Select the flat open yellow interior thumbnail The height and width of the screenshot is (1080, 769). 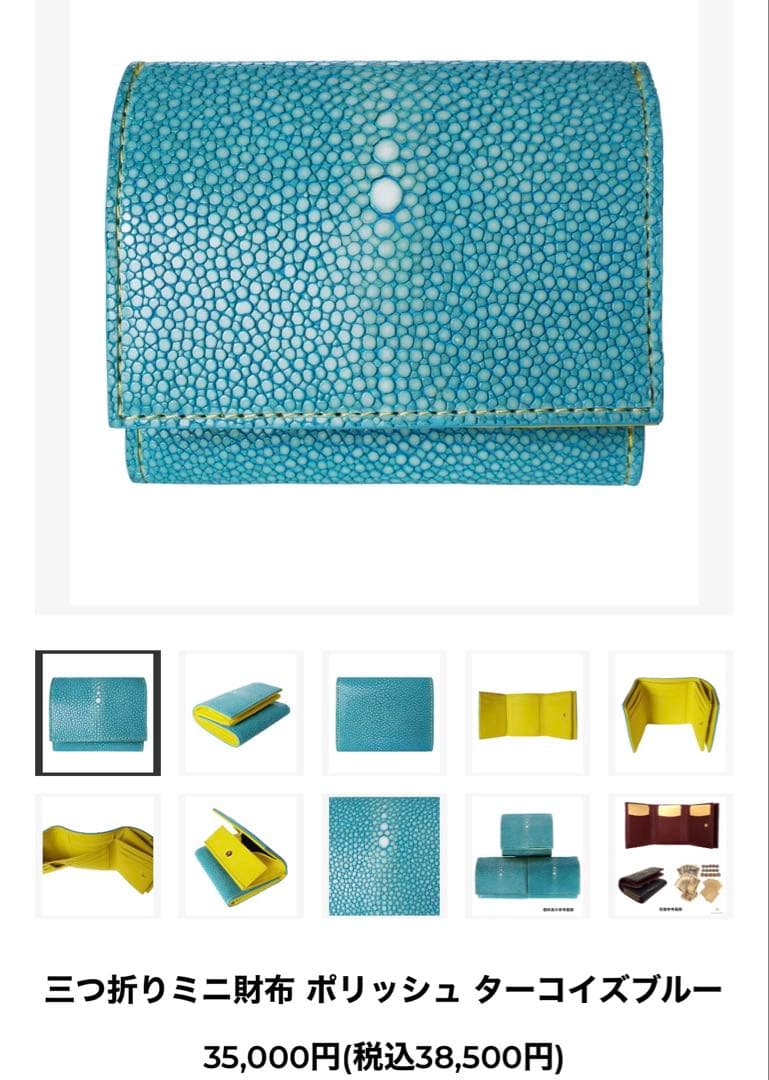coord(527,713)
